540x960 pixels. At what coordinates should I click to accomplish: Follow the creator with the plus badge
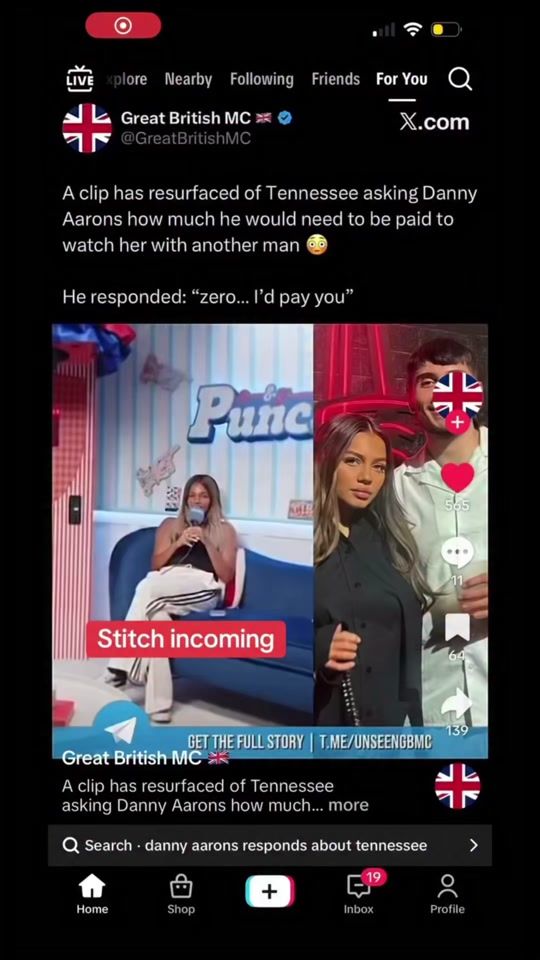457,422
